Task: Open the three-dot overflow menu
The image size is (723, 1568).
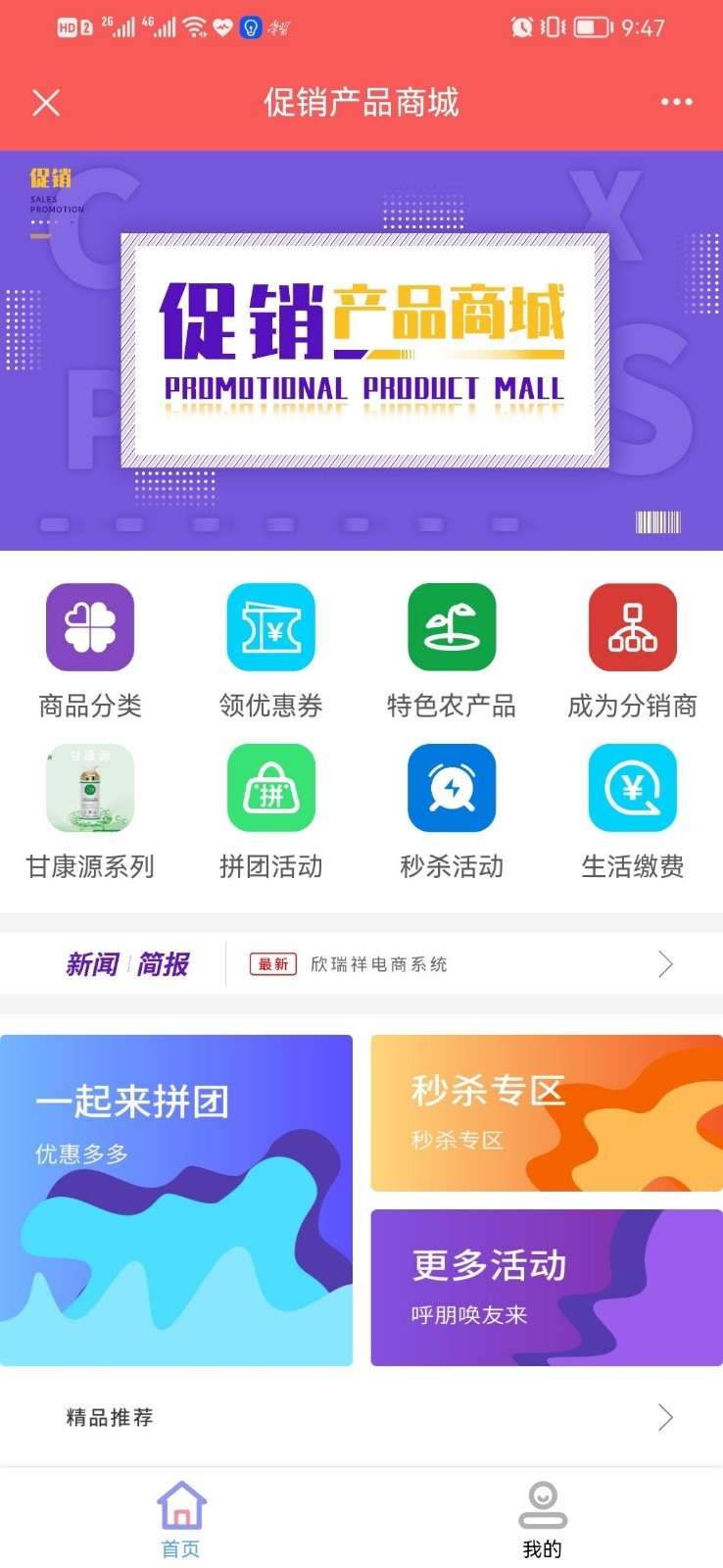Action: click(x=676, y=102)
